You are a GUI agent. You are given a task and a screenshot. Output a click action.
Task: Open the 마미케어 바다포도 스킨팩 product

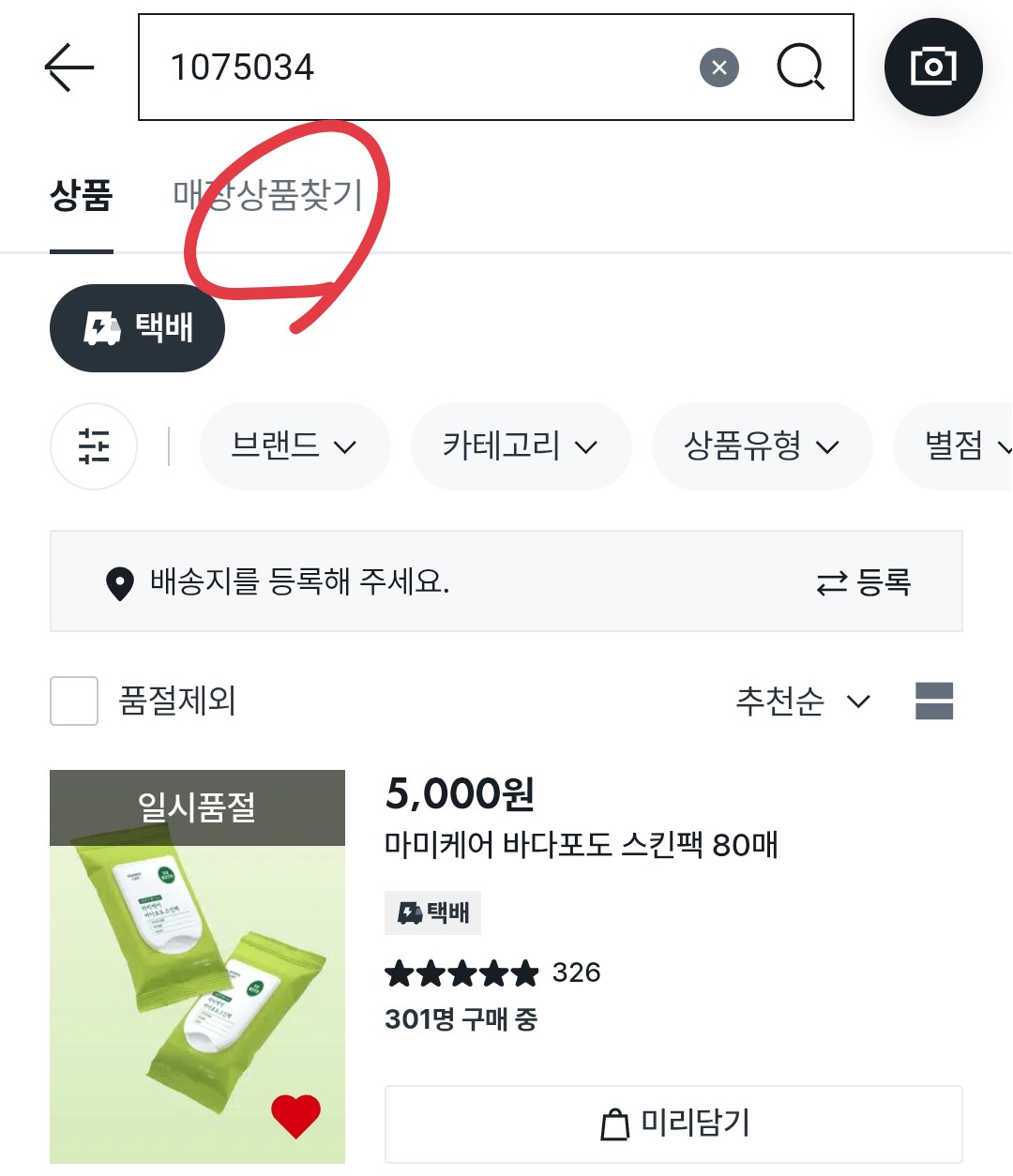pyautogui.click(x=581, y=845)
